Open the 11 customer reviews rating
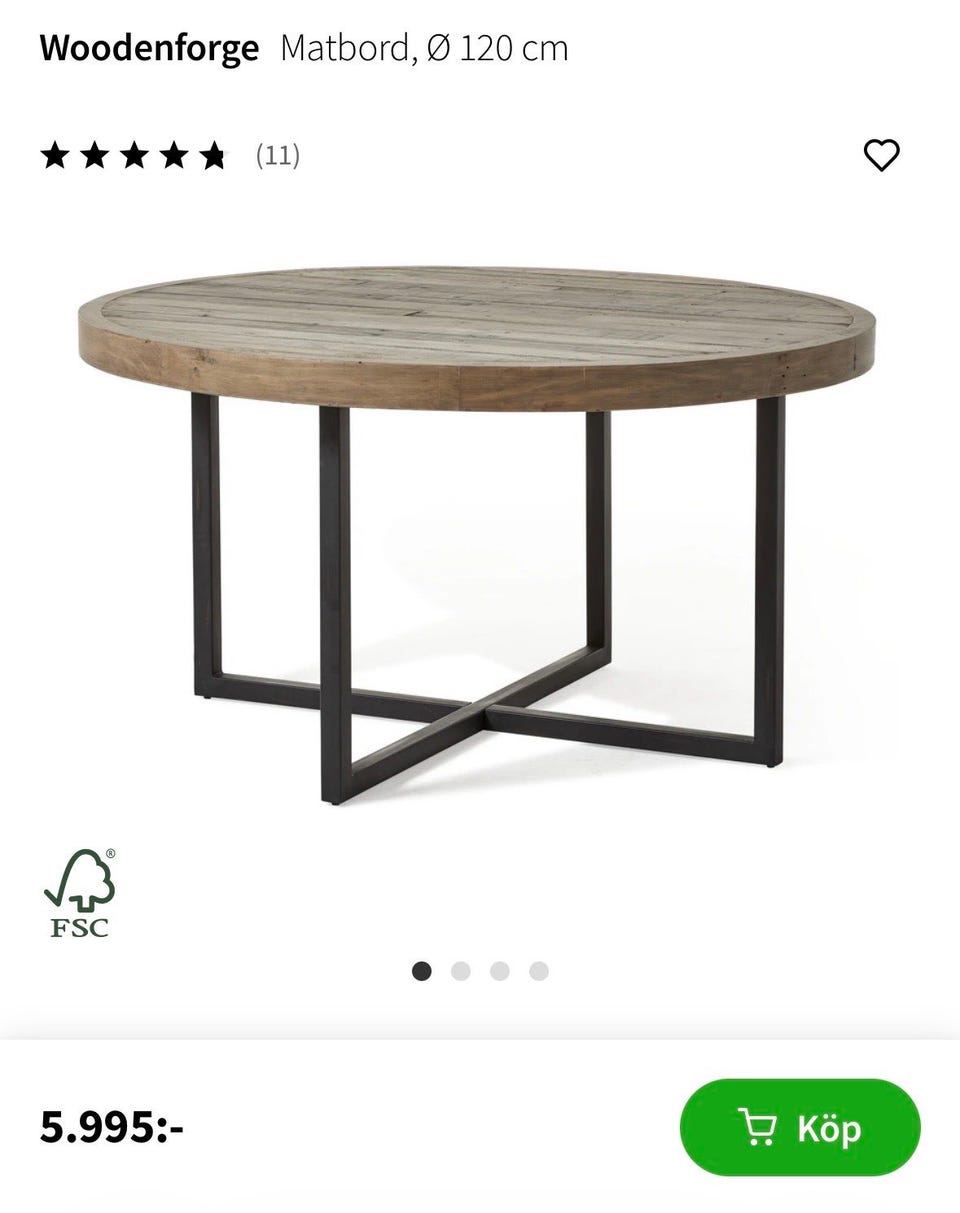This screenshot has width=960, height=1213. pyautogui.click(x=170, y=156)
